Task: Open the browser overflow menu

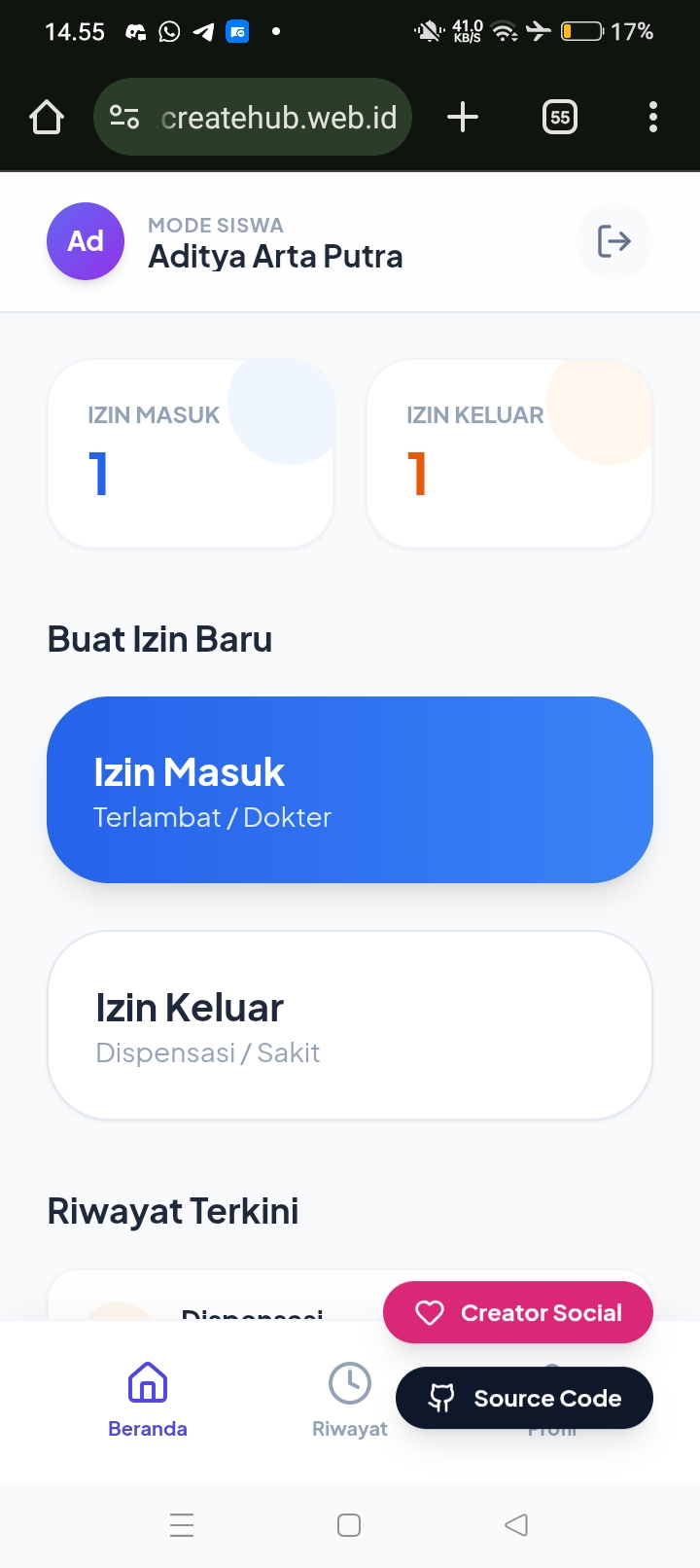Action: click(653, 118)
